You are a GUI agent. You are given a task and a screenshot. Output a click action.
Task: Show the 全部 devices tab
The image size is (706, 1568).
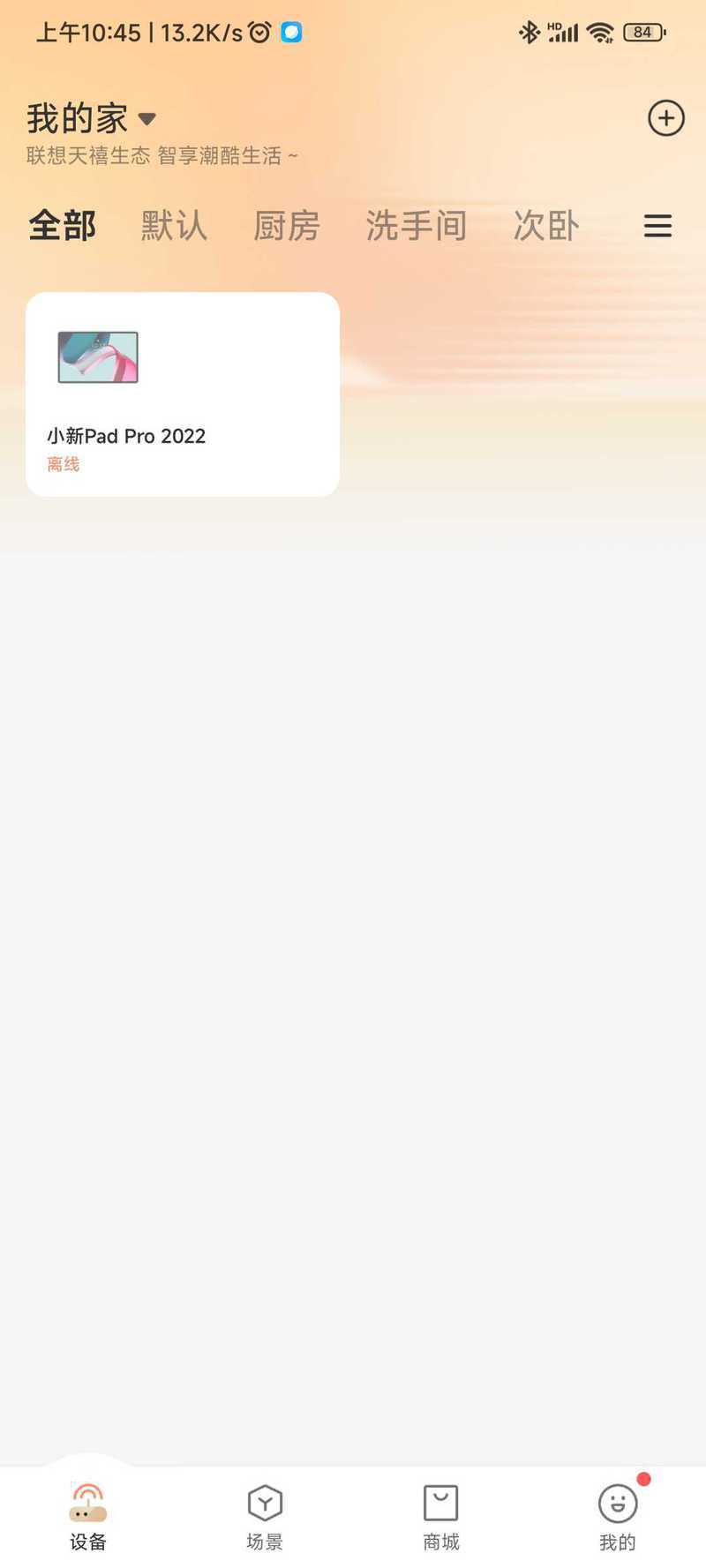pos(62,226)
